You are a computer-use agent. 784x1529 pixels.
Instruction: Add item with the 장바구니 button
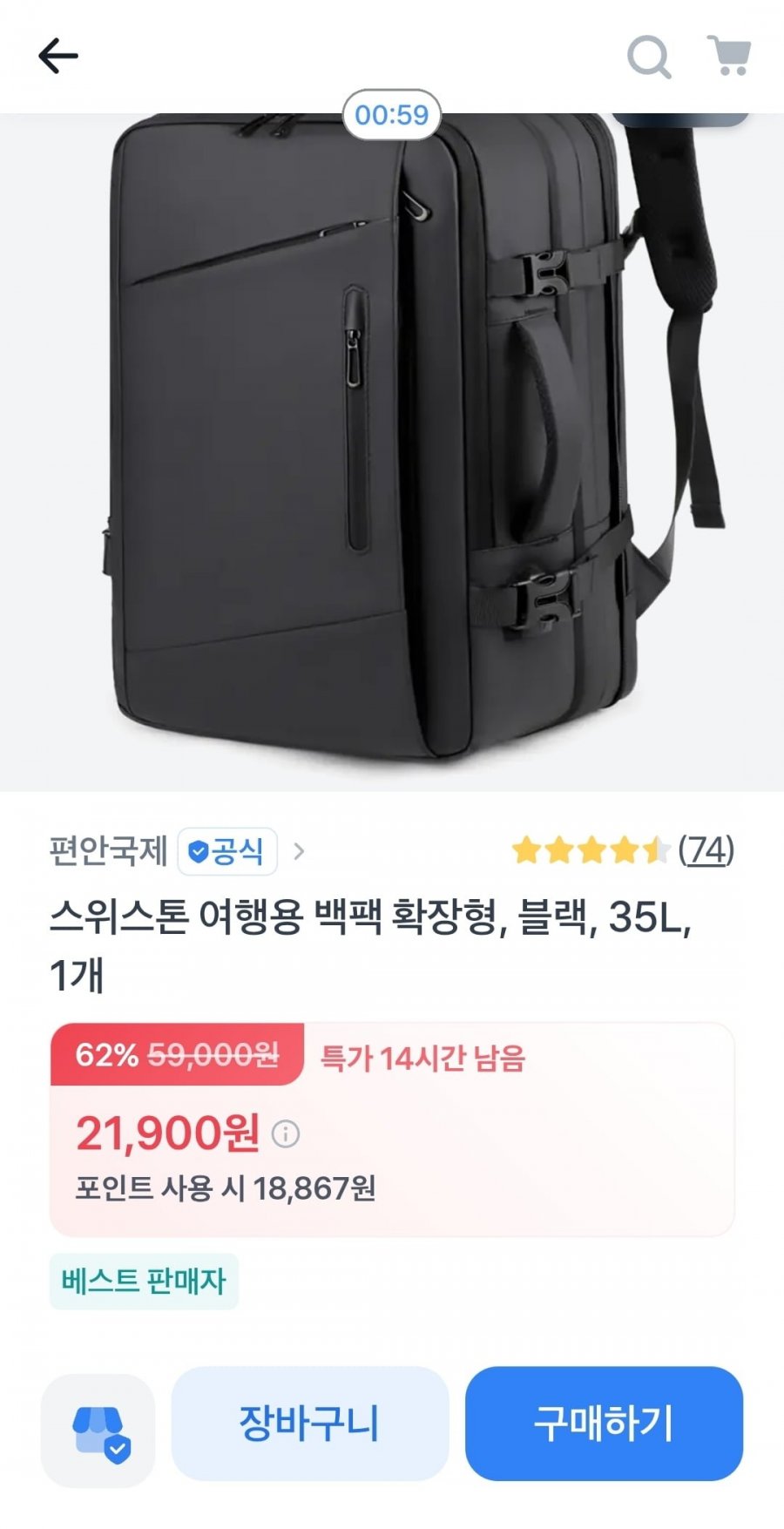click(x=309, y=1423)
